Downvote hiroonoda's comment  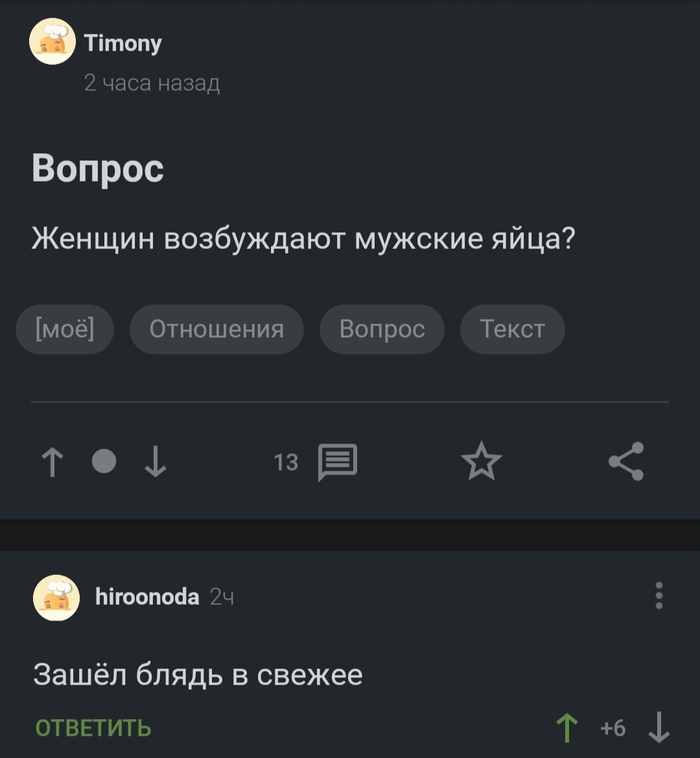pos(659,728)
